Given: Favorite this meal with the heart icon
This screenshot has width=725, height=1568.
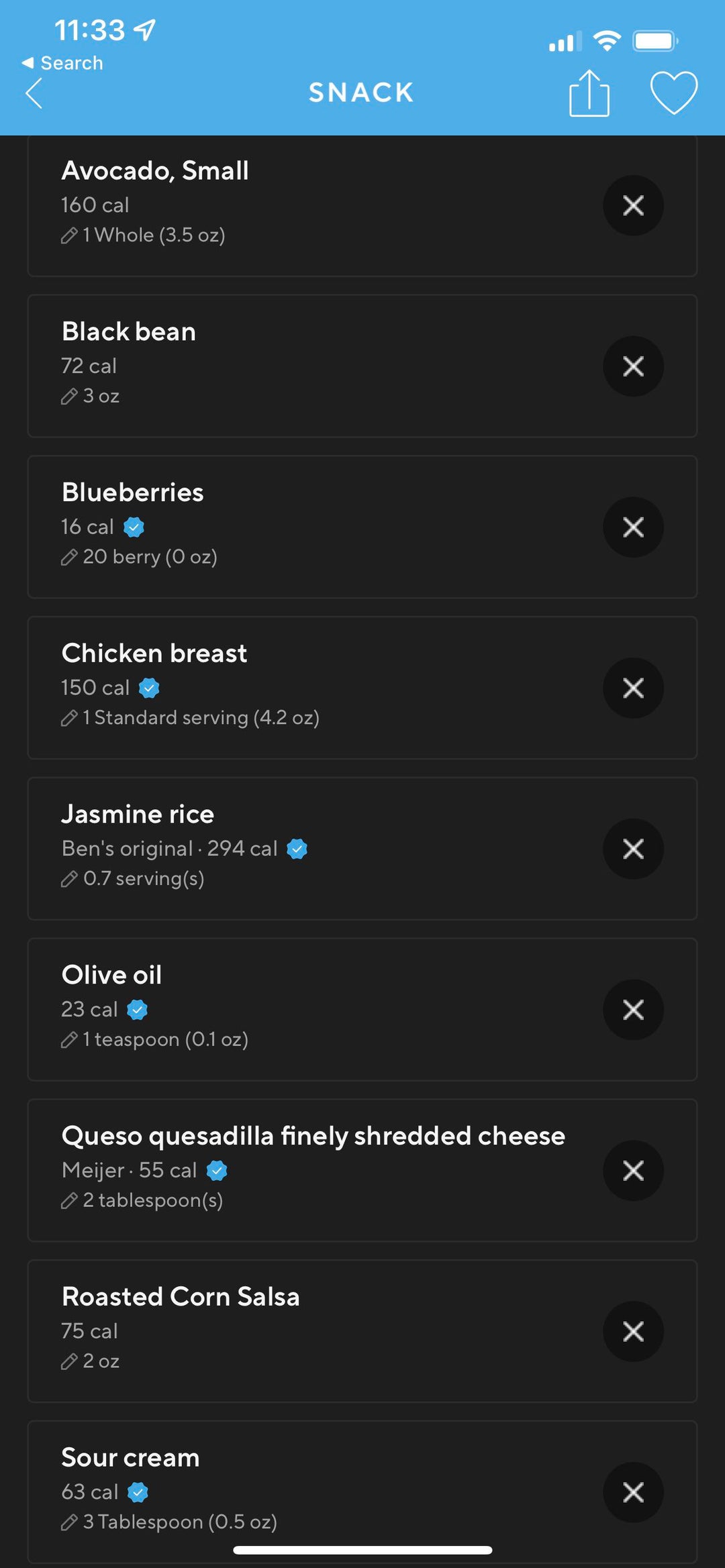Looking at the screenshot, I should click(x=673, y=93).
